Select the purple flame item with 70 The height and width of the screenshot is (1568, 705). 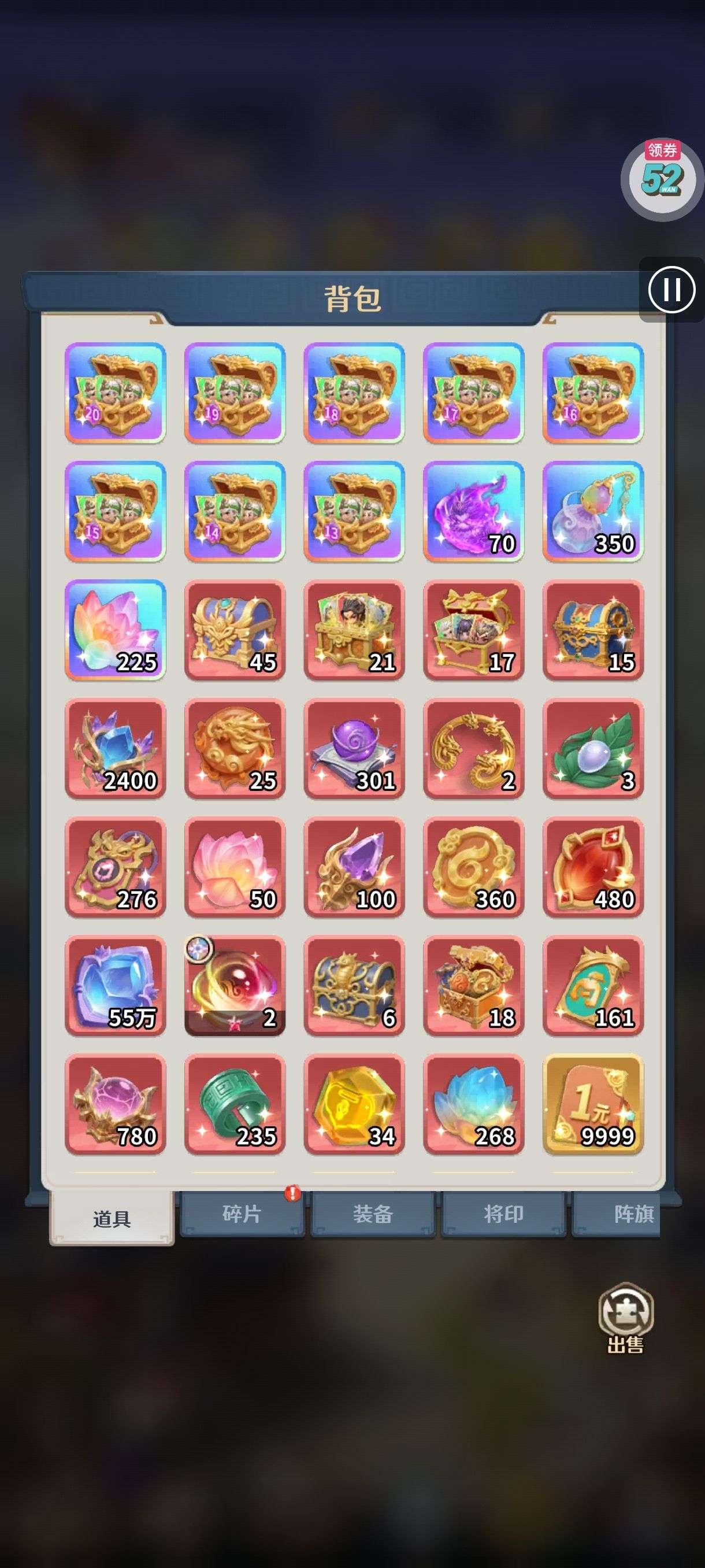tap(473, 511)
